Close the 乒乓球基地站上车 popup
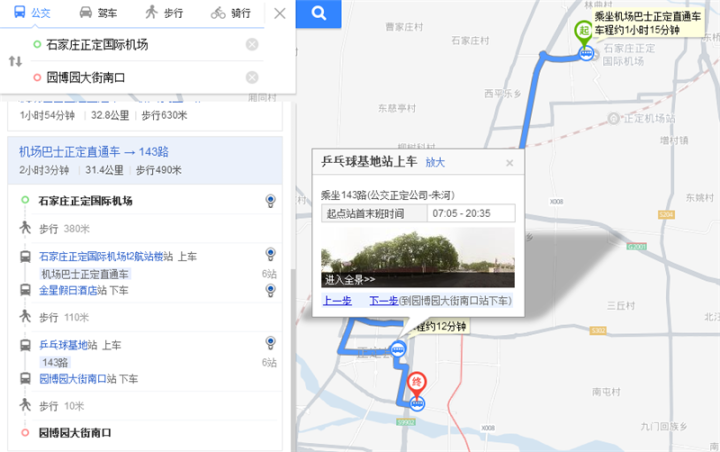This screenshot has height=452, width=720. [509, 162]
